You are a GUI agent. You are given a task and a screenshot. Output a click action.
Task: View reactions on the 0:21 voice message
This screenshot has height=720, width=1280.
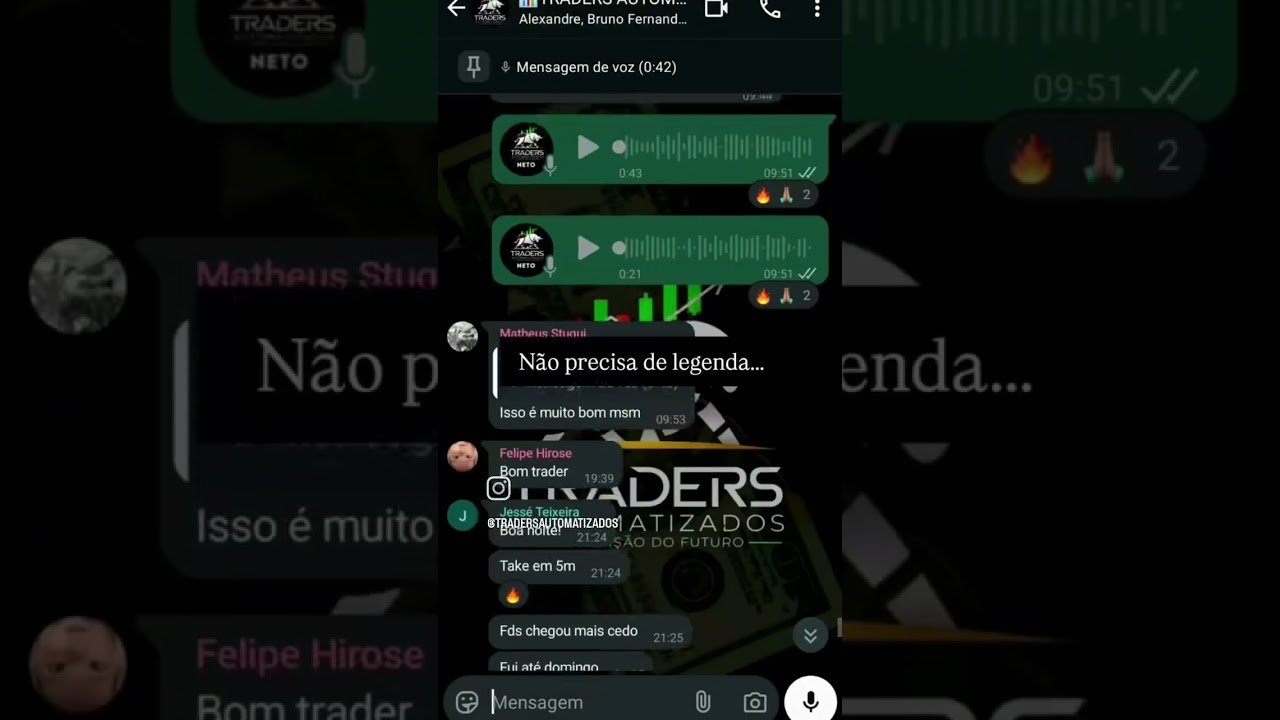click(783, 295)
